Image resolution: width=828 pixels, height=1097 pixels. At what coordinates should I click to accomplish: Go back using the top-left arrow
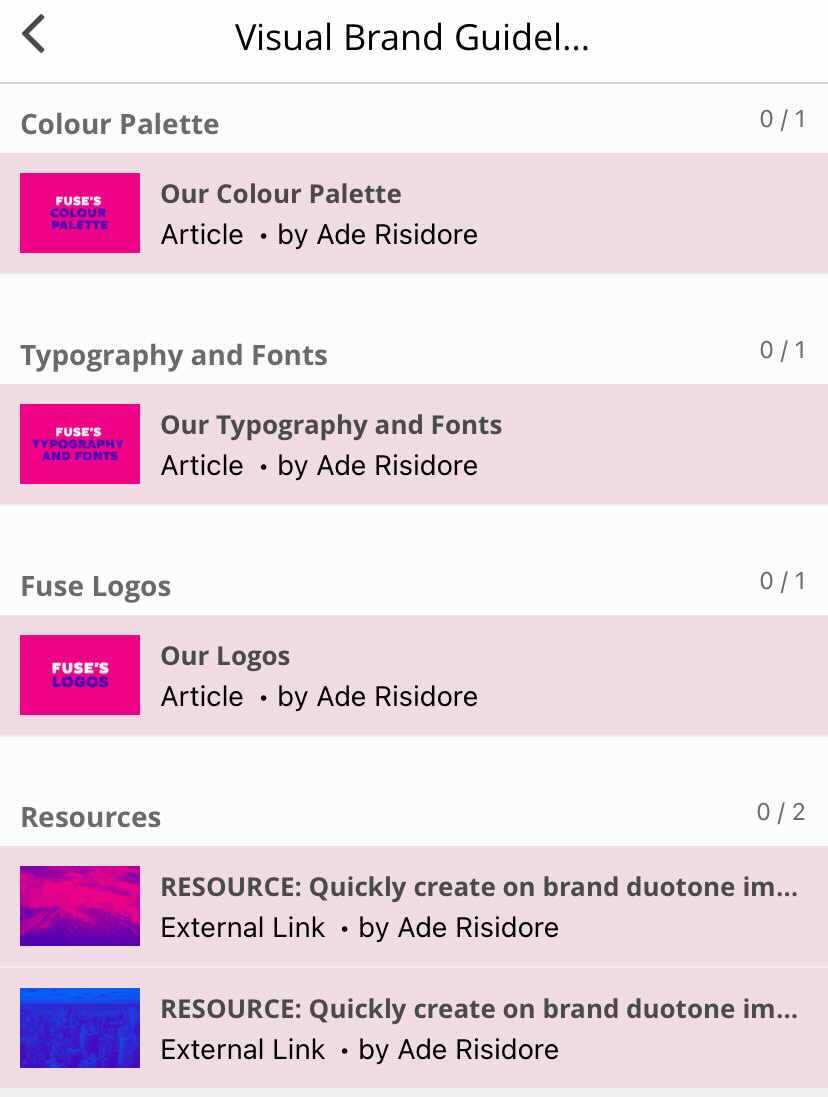[x=34, y=35]
